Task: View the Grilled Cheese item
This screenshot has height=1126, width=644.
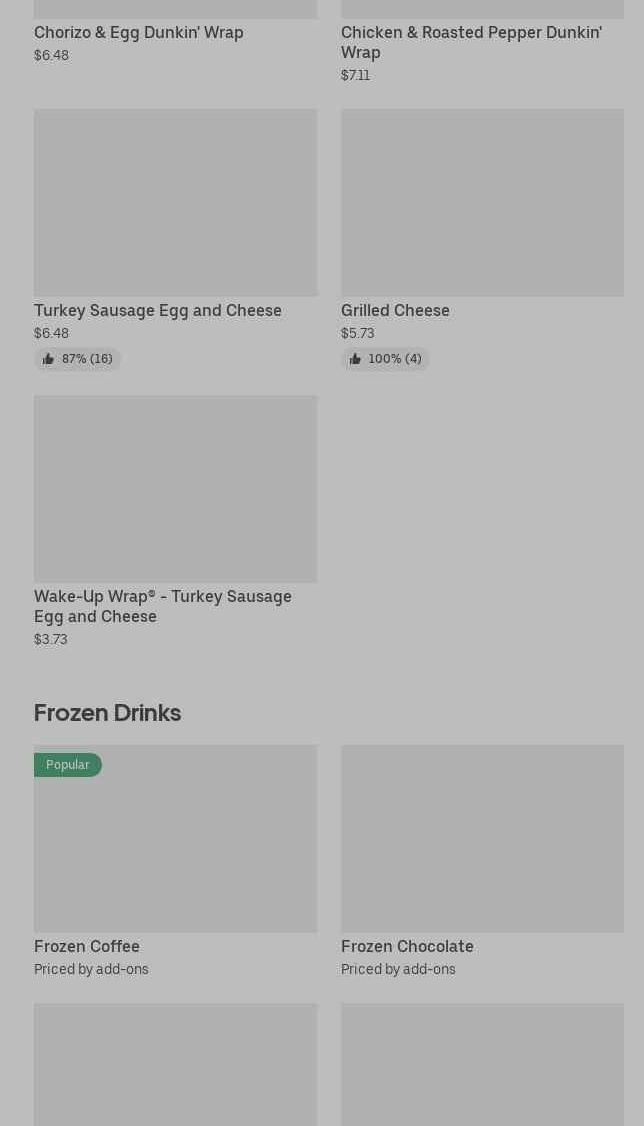Action: point(481,203)
